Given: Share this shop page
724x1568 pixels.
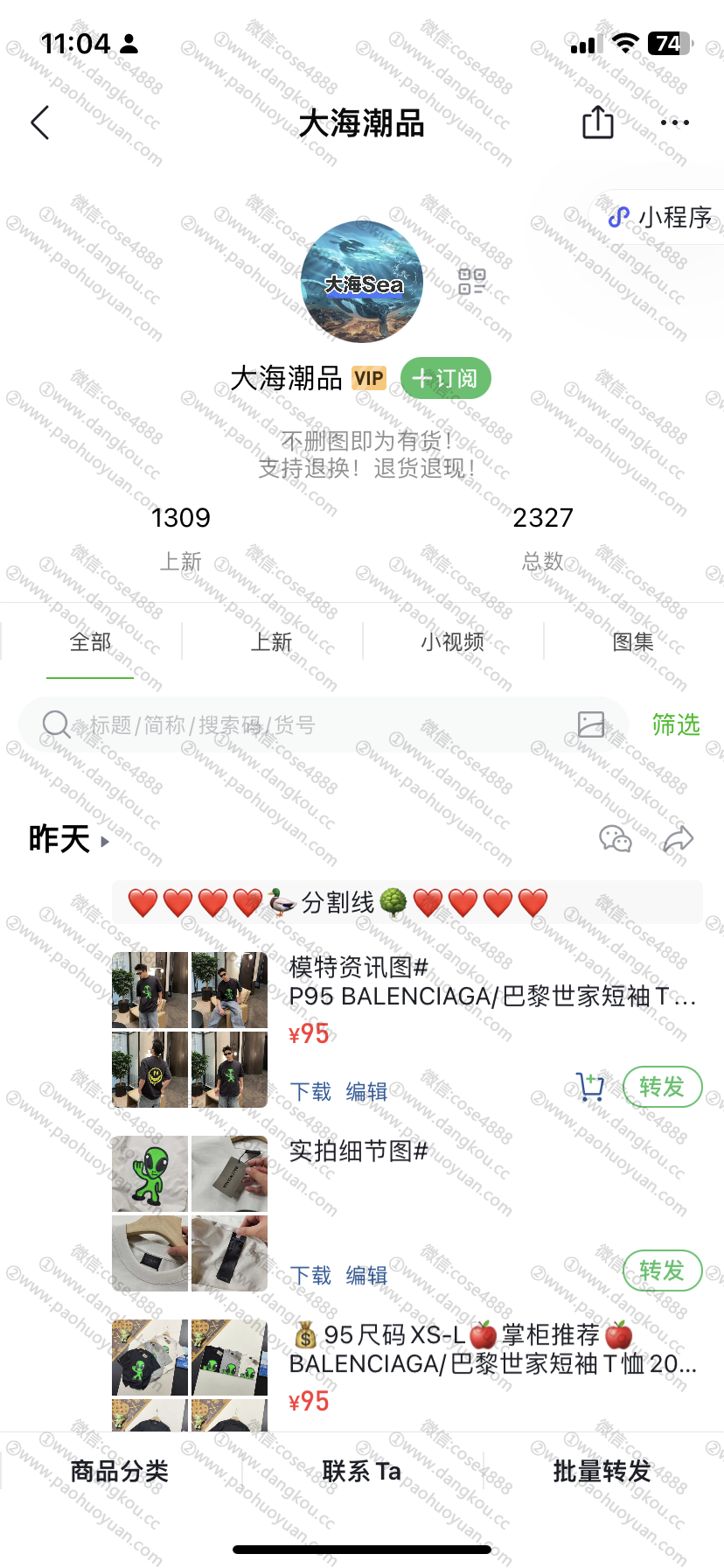Looking at the screenshot, I should point(598,122).
